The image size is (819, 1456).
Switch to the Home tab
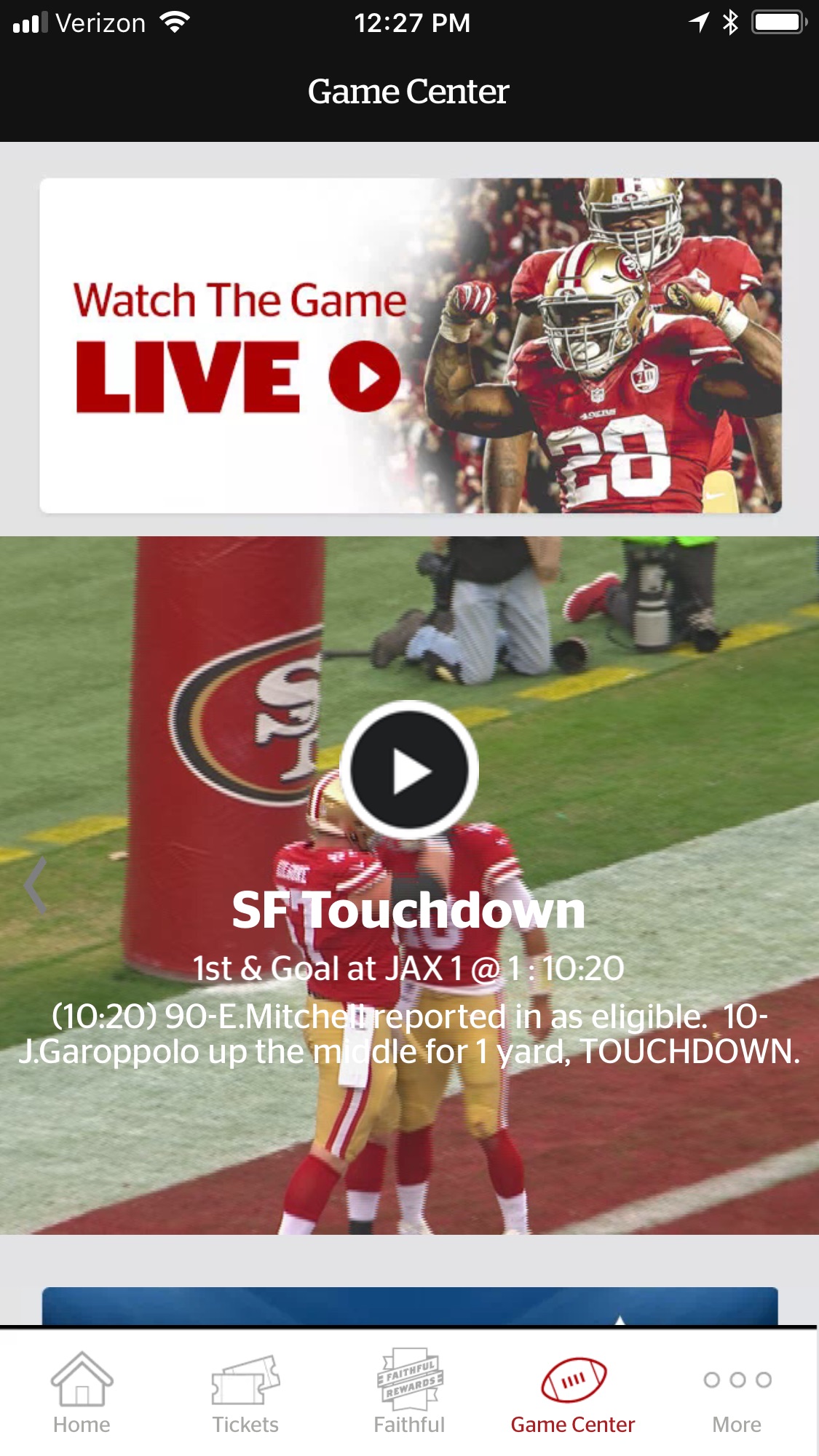pyautogui.click(x=82, y=1393)
